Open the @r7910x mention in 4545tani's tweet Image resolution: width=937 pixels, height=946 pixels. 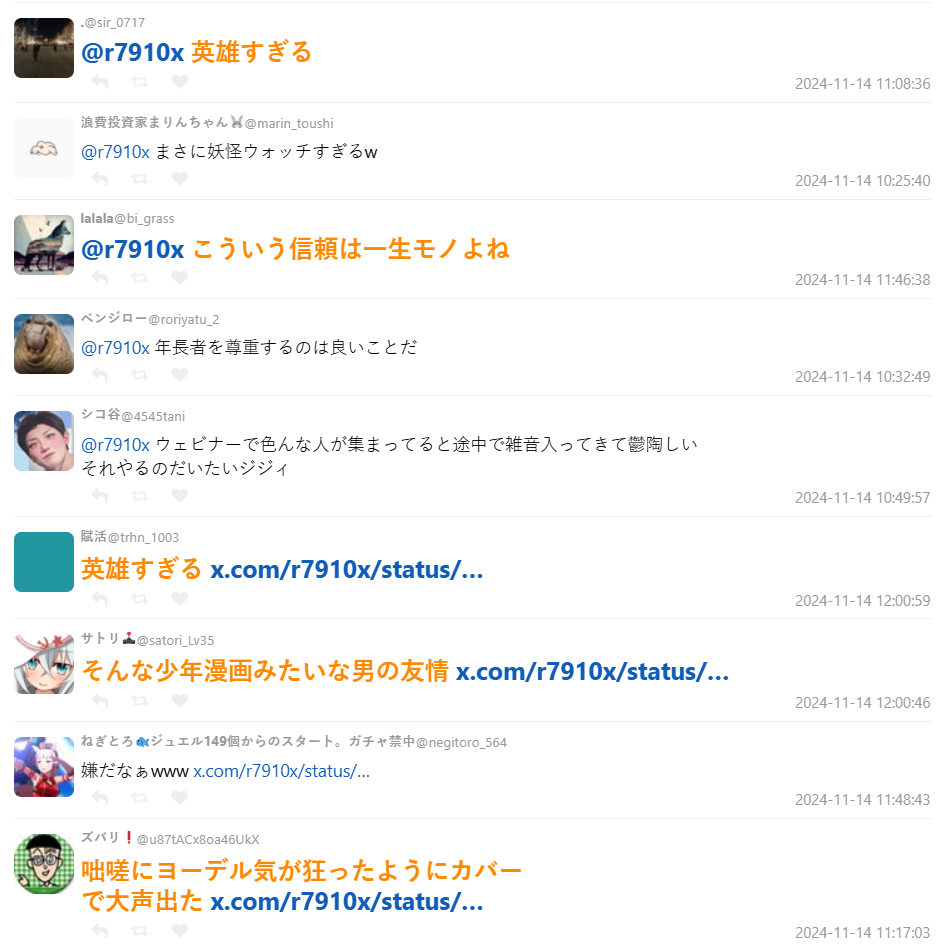(115, 444)
